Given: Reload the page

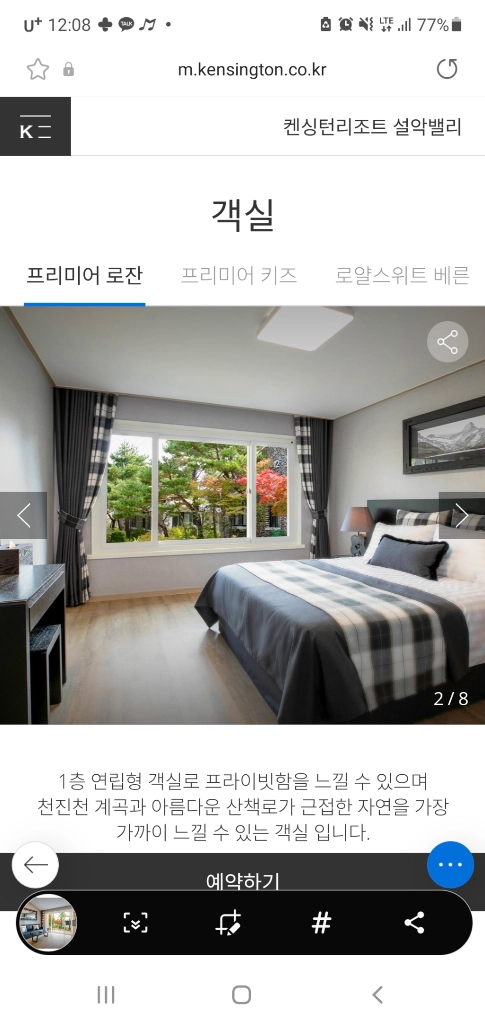Looking at the screenshot, I should 447,69.
